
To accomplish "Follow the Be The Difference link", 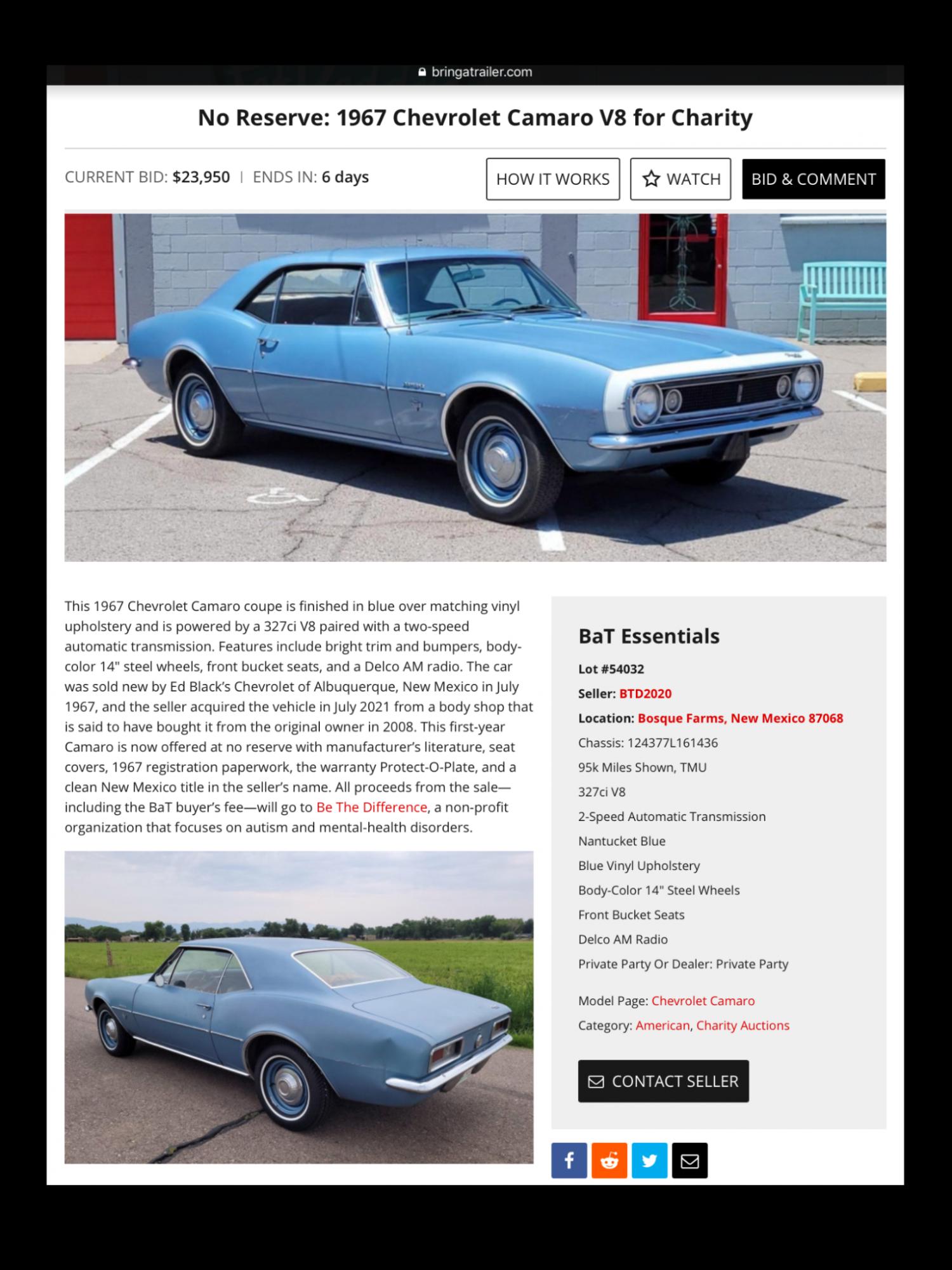I will click(371, 807).
